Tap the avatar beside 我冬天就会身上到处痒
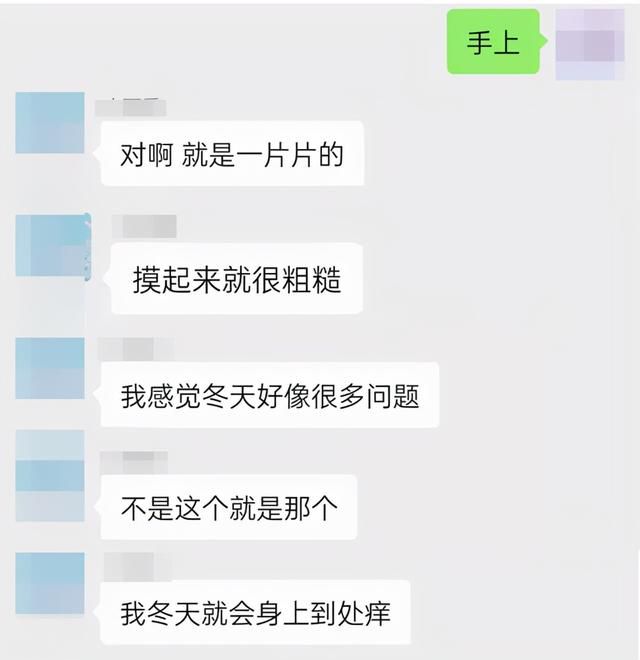This screenshot has height=660, width=640. (50, 583)
